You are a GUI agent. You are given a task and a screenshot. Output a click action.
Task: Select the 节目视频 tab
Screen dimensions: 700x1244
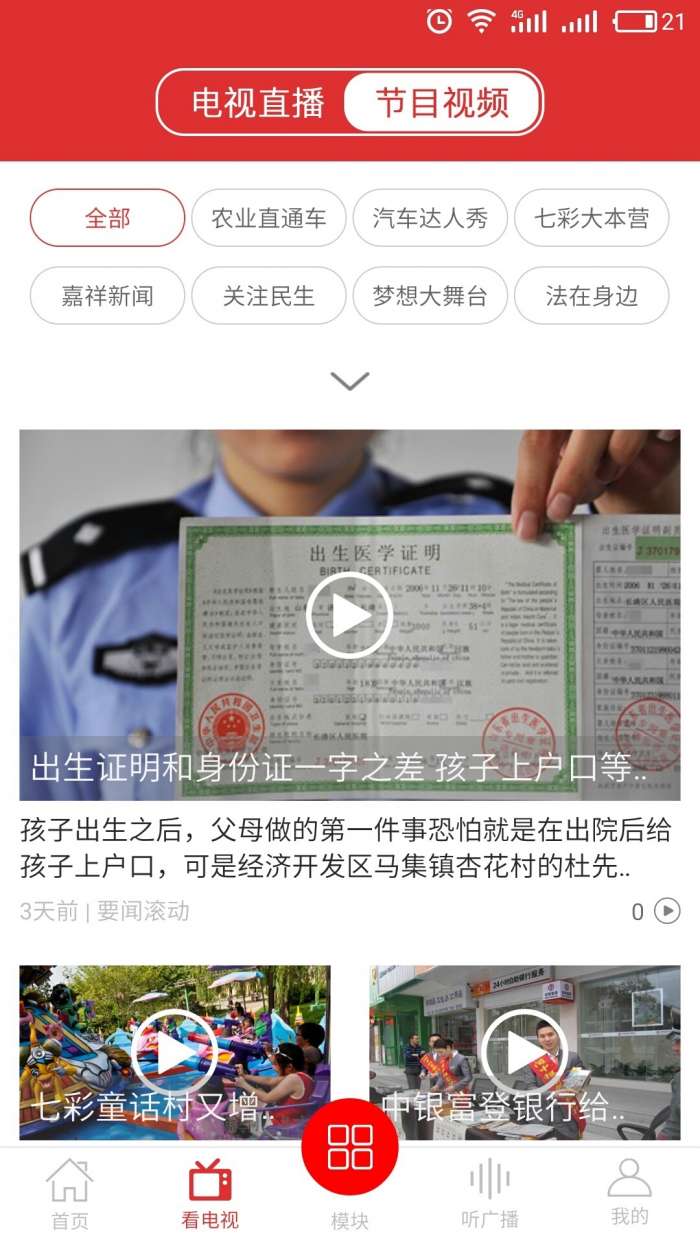pos(442,103)
